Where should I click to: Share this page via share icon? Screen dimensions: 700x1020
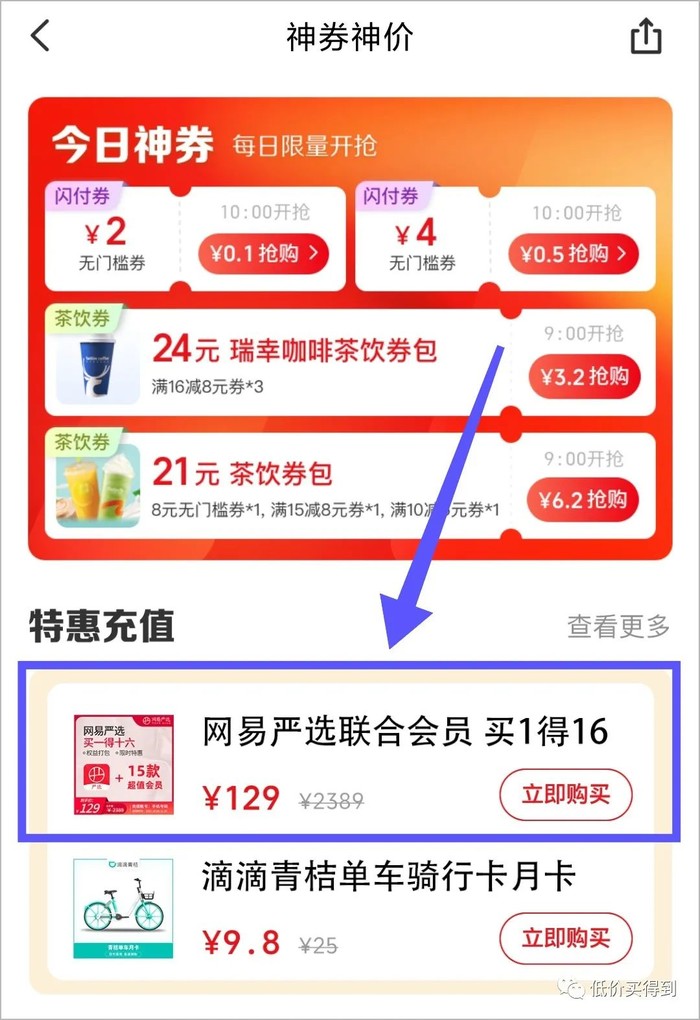click(646, 37)
